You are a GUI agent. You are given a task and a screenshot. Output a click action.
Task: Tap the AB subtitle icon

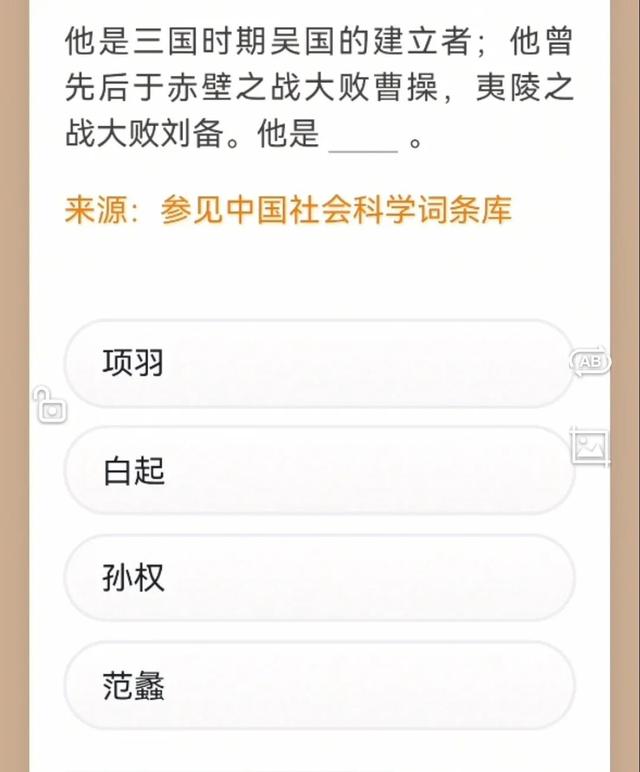(591, 362)
